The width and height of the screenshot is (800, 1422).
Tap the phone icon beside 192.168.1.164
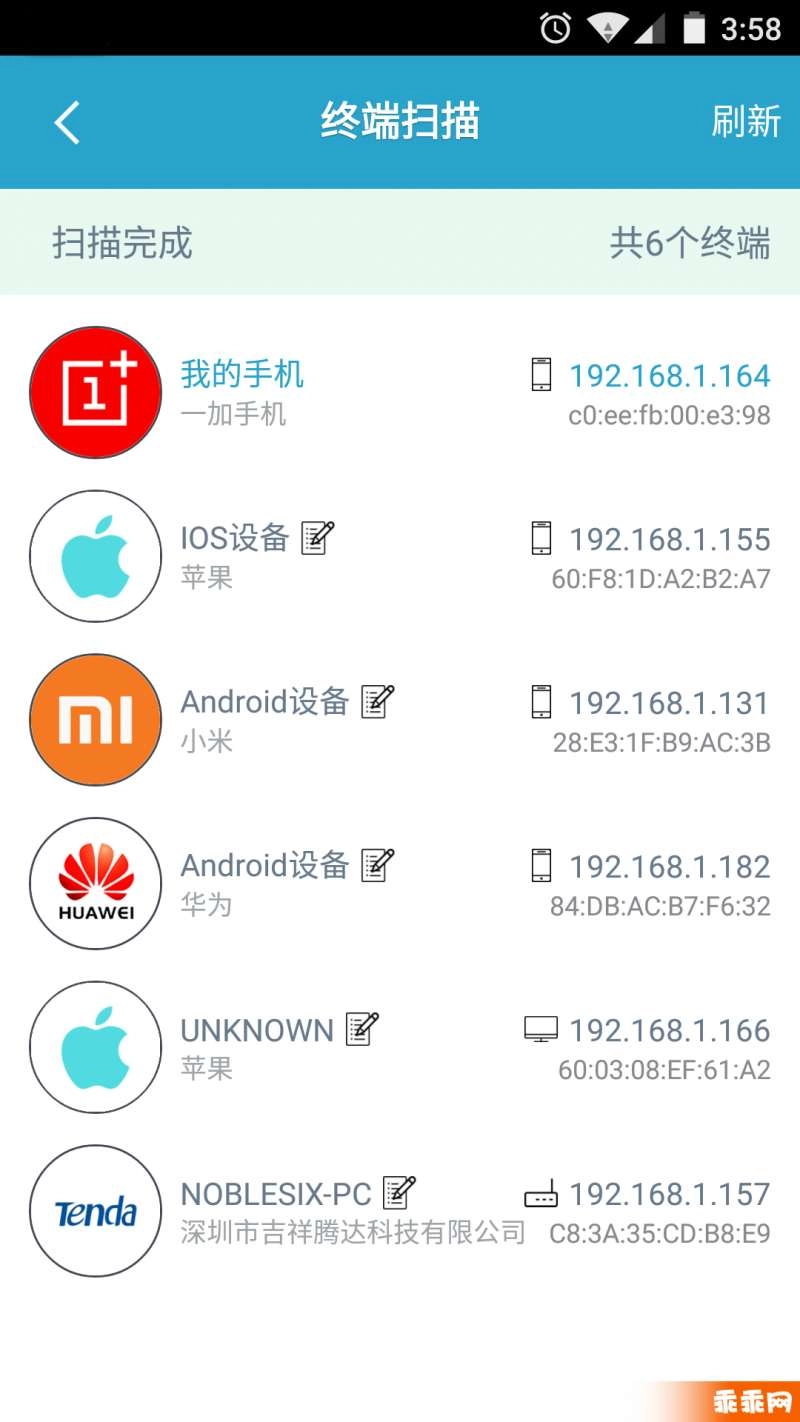click(542, 375)
